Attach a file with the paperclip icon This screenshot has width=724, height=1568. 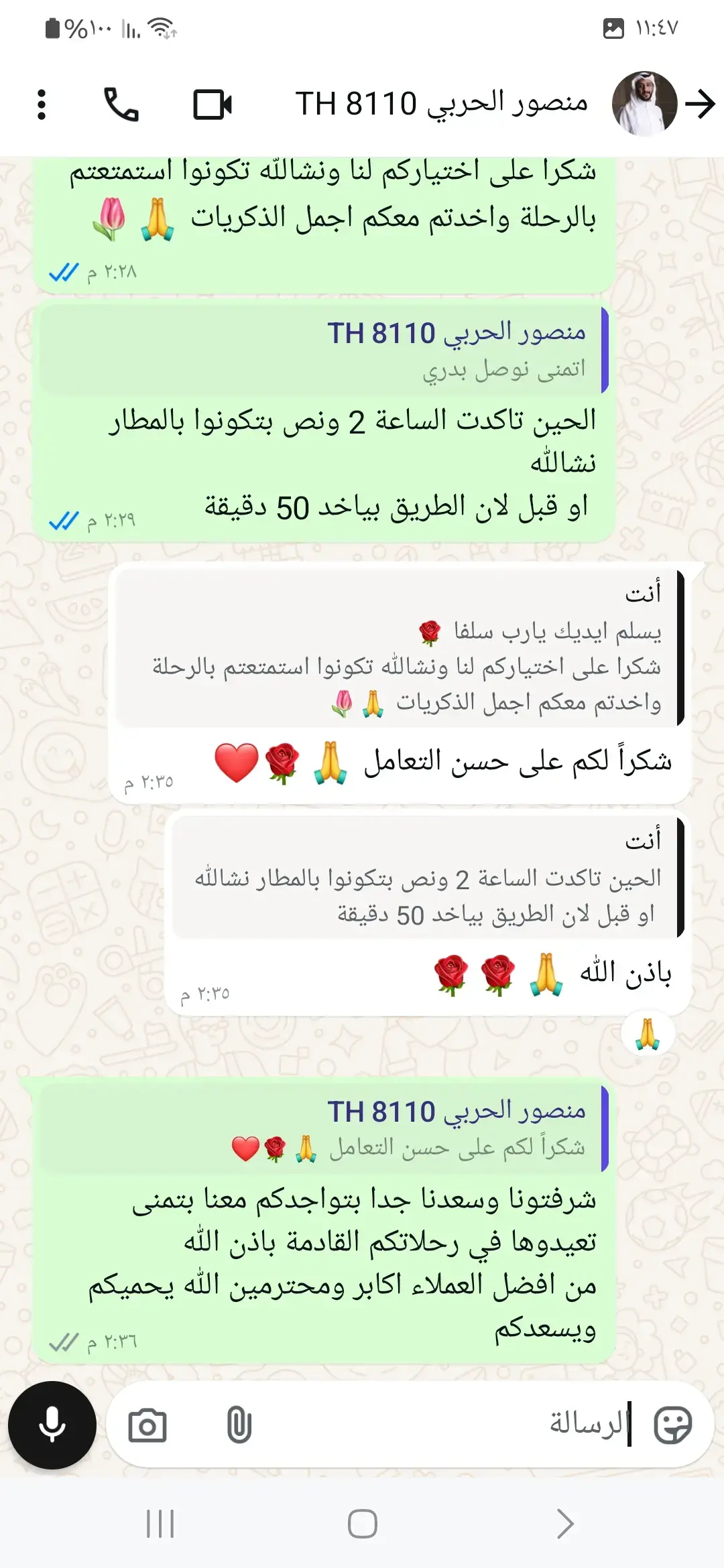tap(239, 1425)
